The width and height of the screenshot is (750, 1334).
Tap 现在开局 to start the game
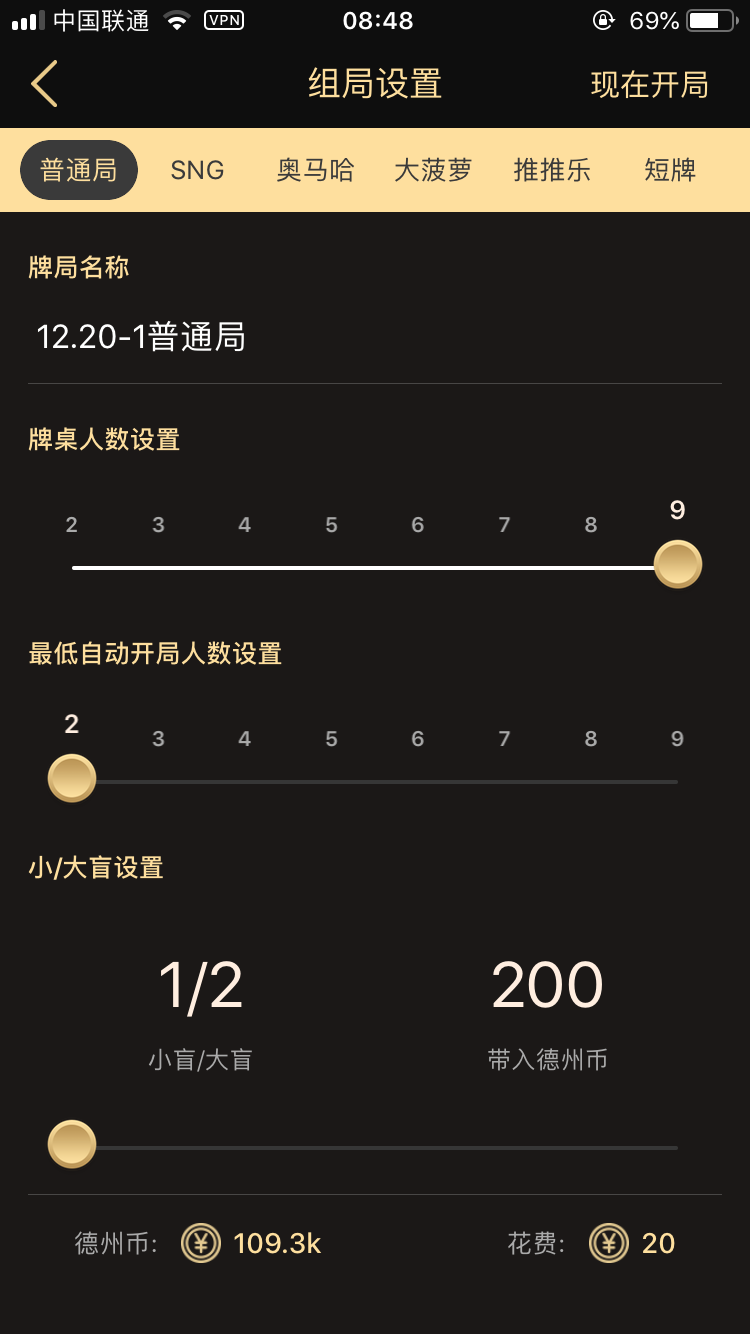[x=649, y=85]
